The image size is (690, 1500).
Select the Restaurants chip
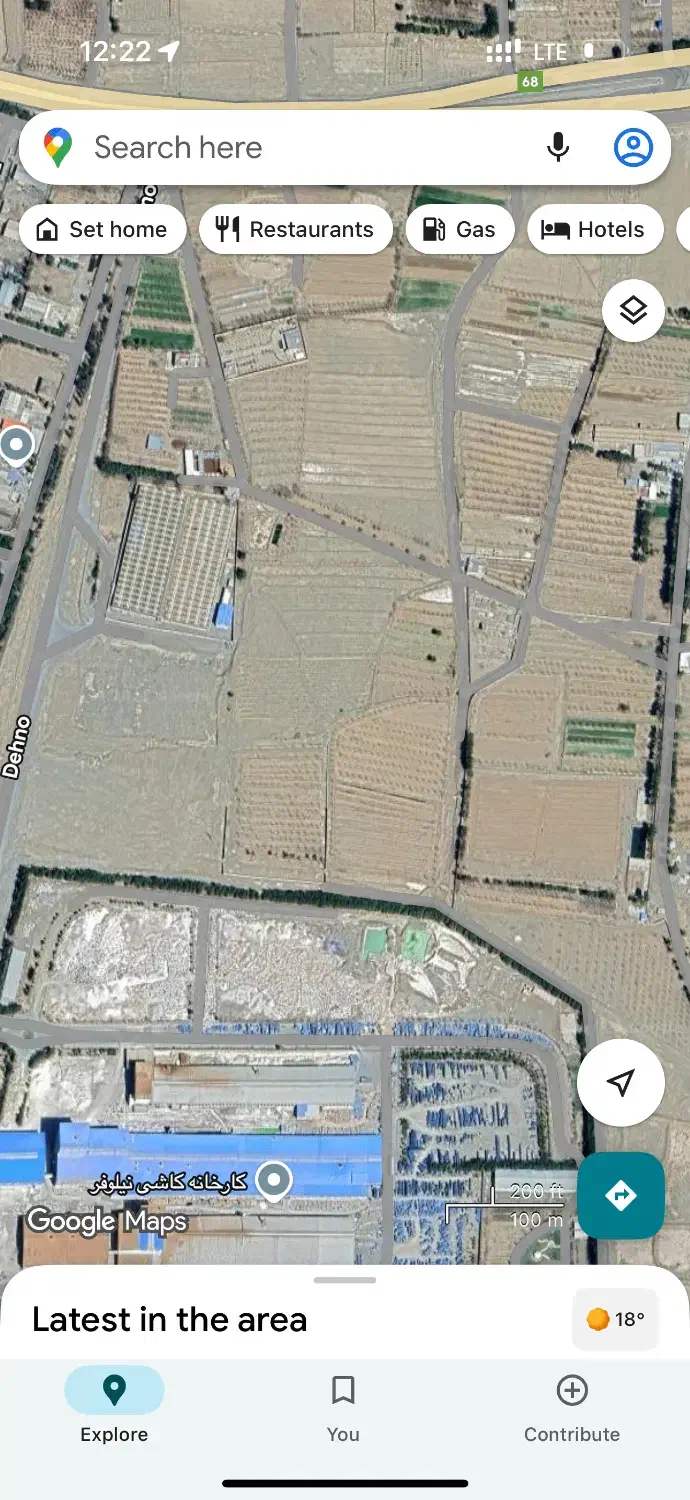tap(296, 230)
